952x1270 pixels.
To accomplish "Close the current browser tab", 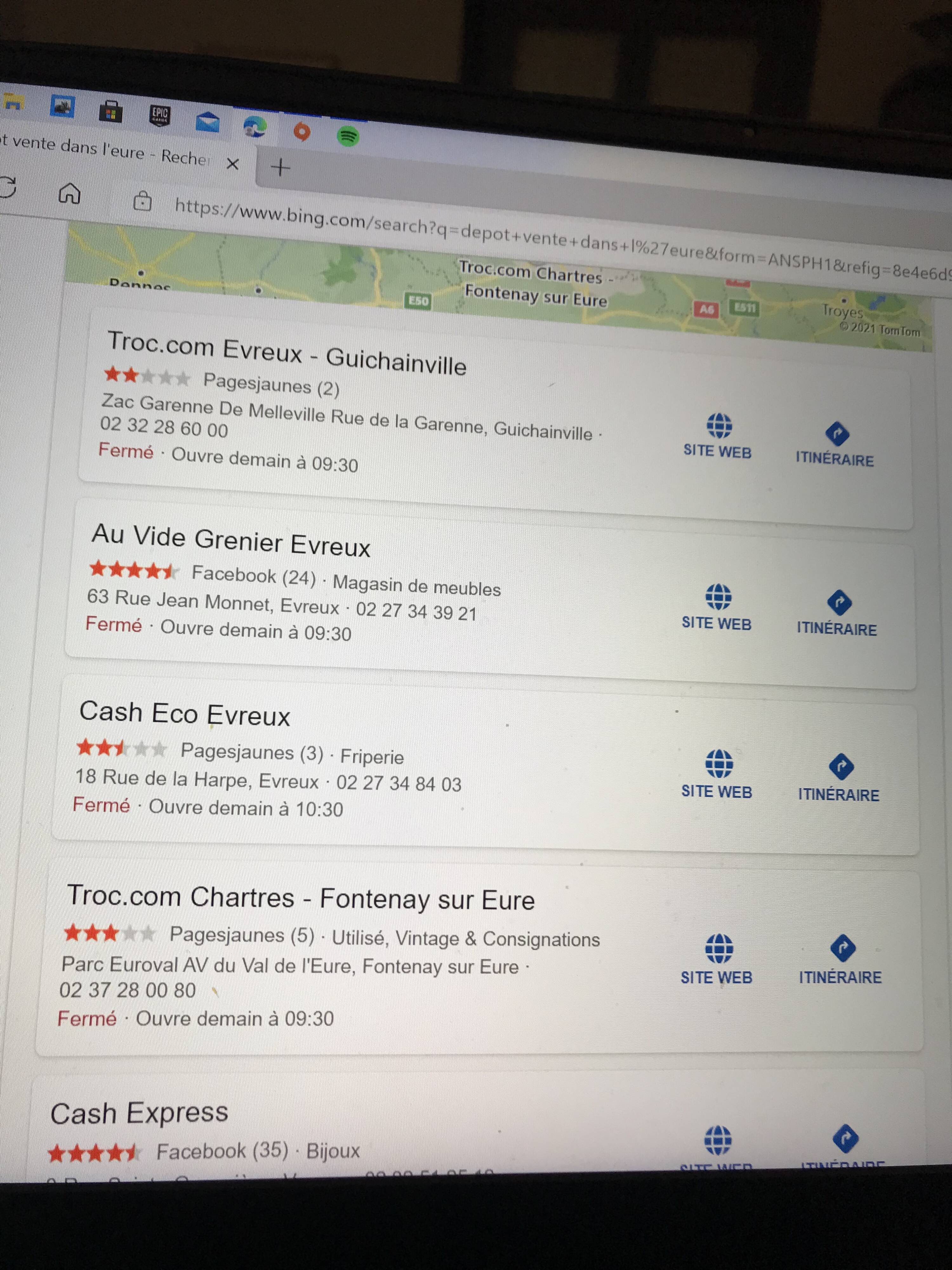I will 232,165.
